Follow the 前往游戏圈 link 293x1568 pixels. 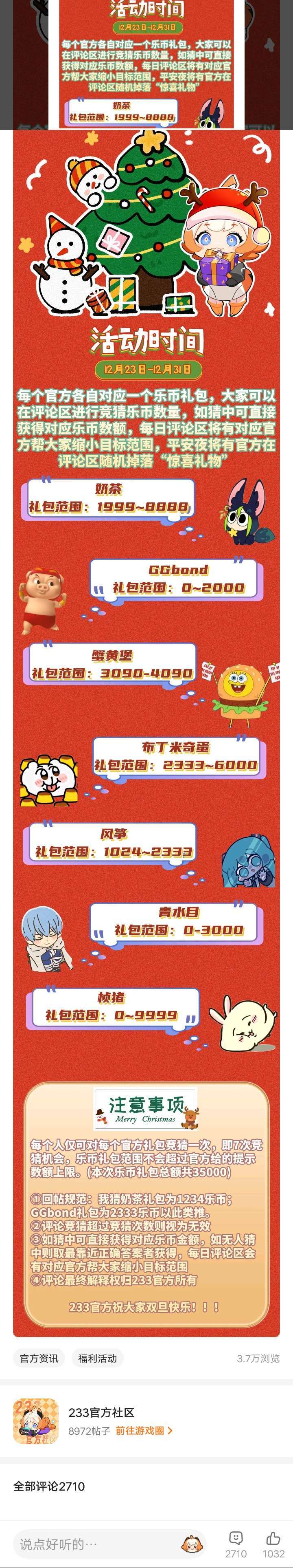[x=144, y=1430]
